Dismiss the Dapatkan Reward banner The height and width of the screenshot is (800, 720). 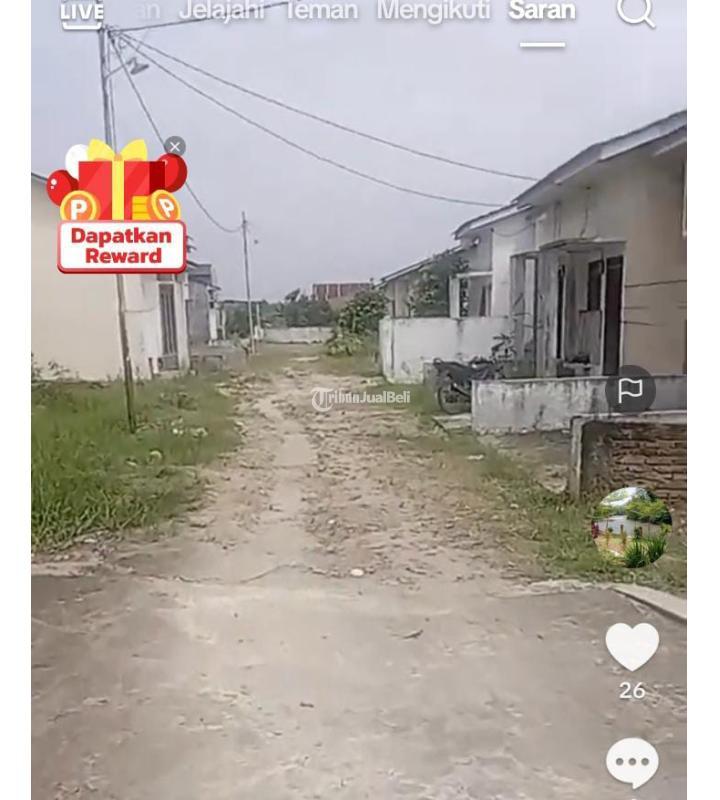175,147
